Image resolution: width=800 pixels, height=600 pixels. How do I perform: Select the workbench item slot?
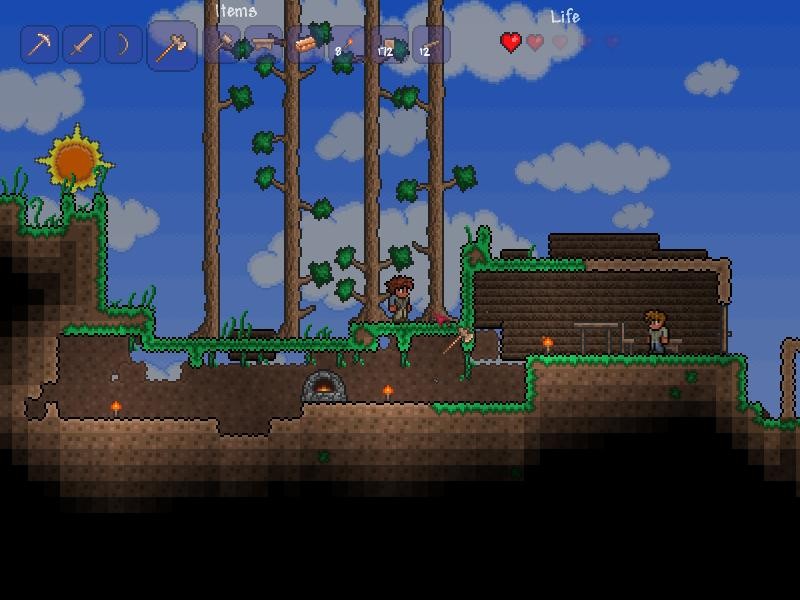tap(264, 45)
